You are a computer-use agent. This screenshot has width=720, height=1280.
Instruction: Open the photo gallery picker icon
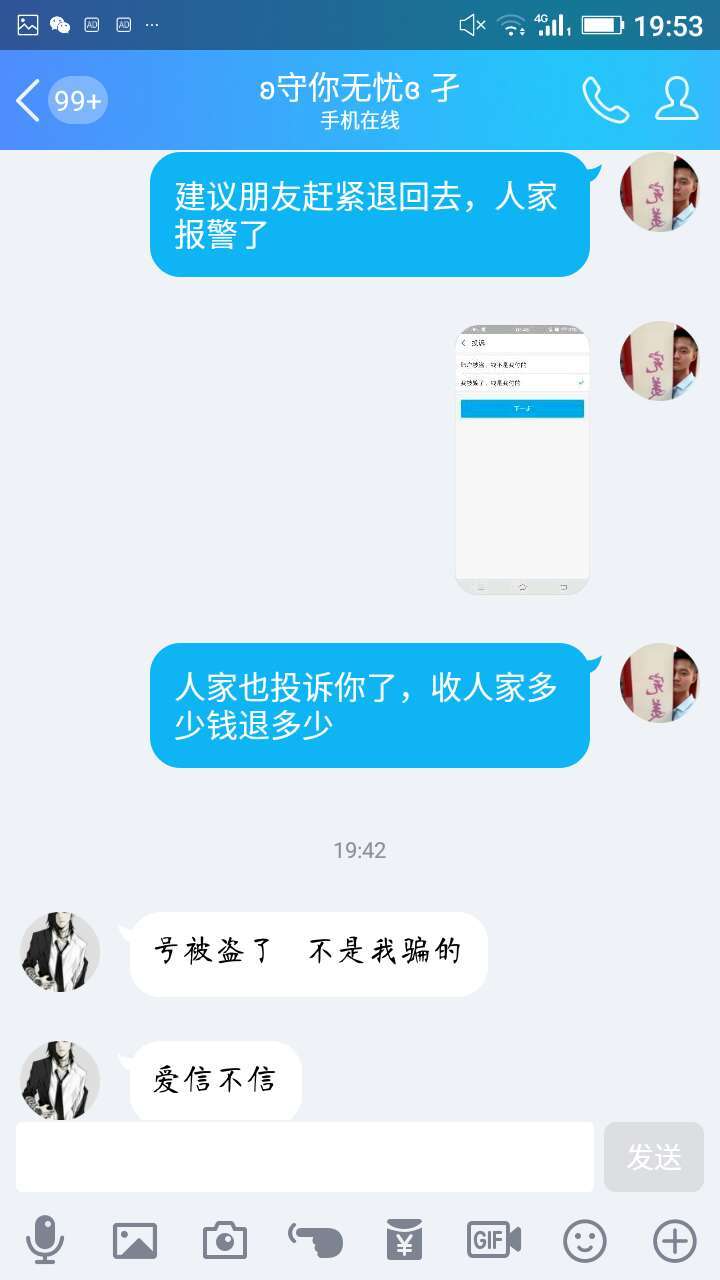tap(135, 1238)
